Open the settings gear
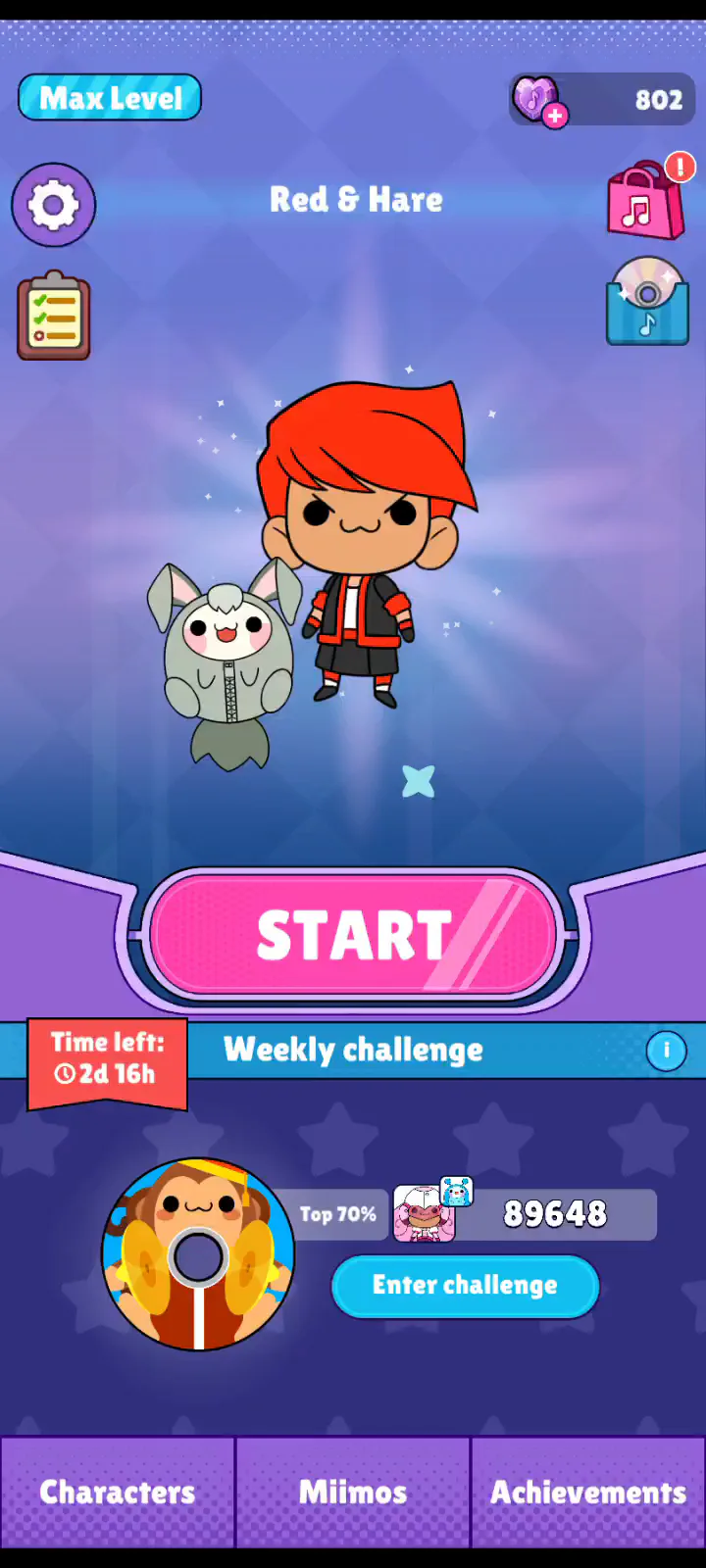The width and height of the screenshot is (706, 1568). [54, 205]
